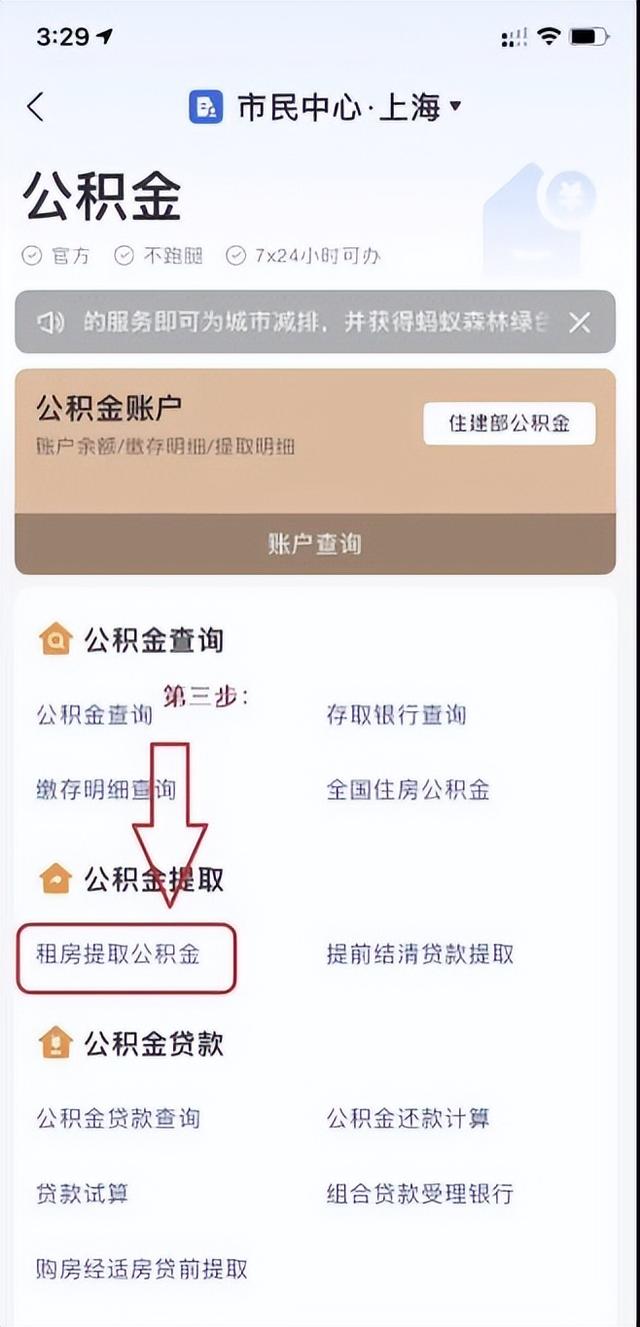Open 购房经适房贷前提取
This screenshot has height=1327, width=640.
[141, 1270]
